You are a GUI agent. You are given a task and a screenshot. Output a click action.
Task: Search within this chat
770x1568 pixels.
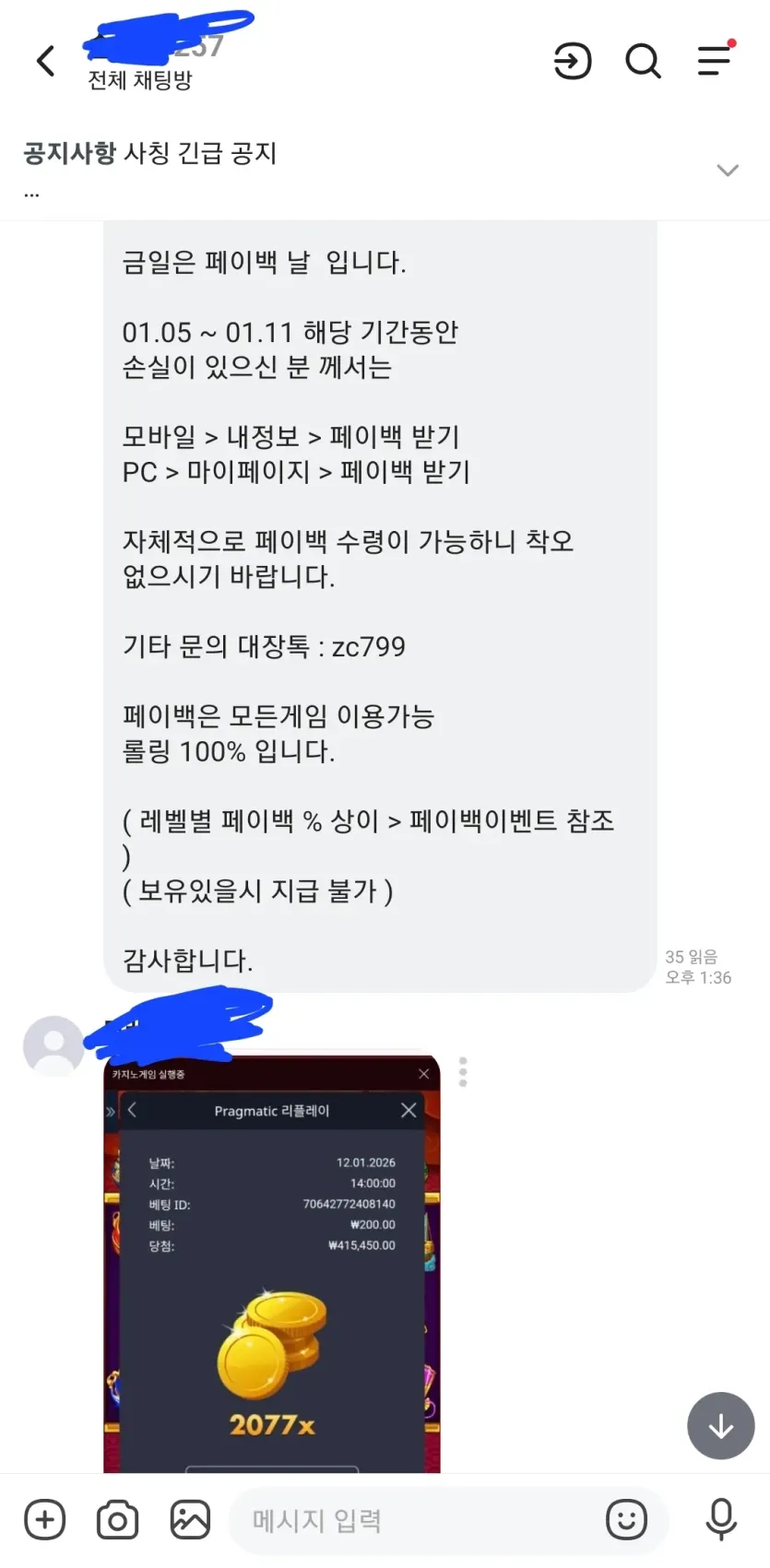[643, 62]
